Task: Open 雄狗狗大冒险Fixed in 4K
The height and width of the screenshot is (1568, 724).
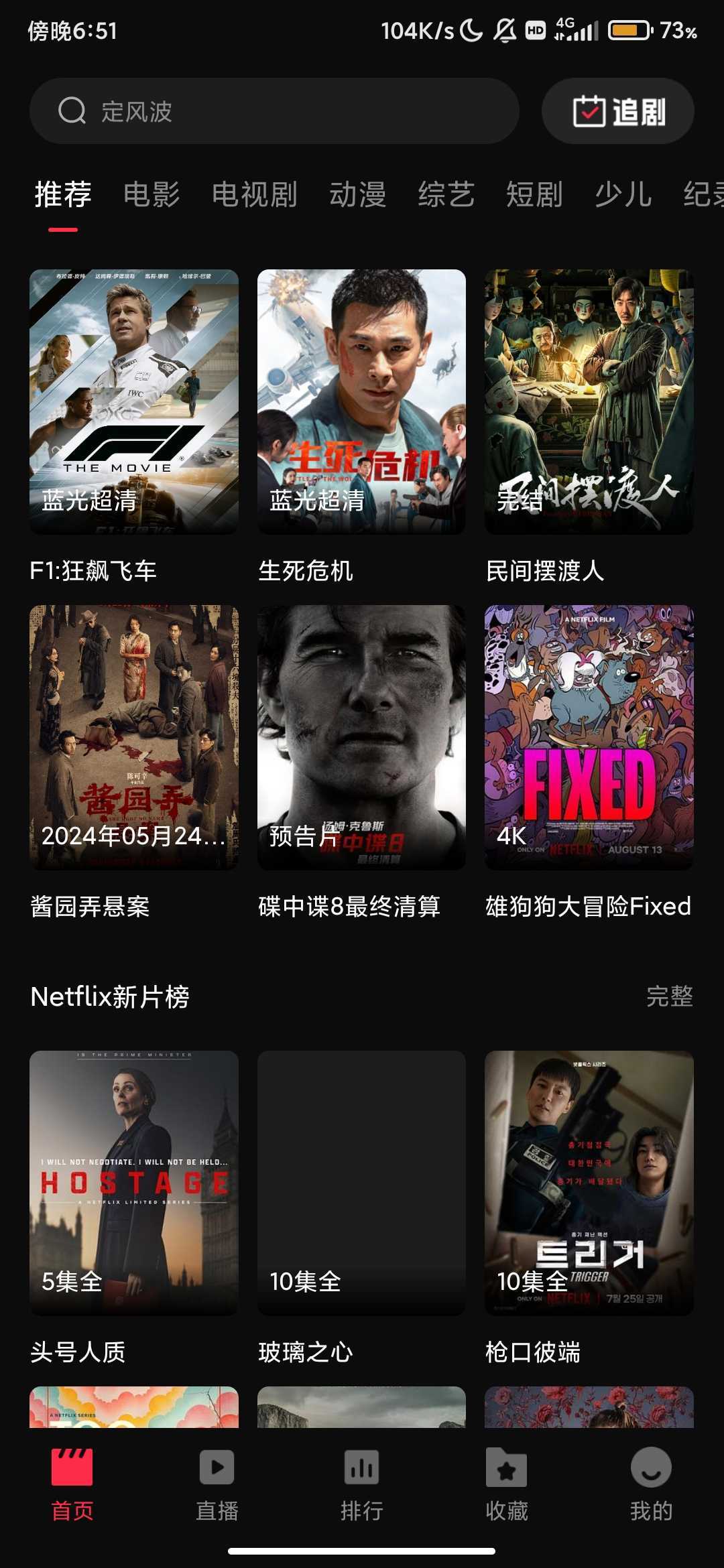Action: click(589, 737)
